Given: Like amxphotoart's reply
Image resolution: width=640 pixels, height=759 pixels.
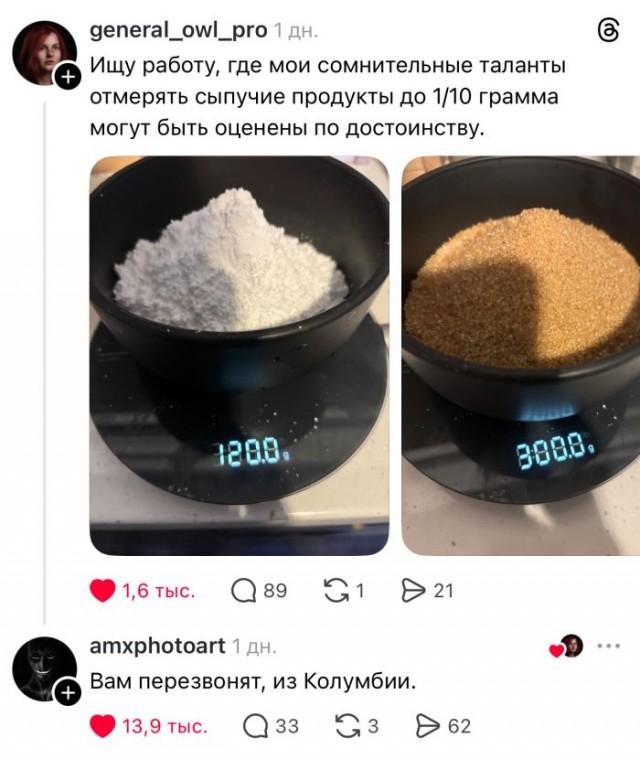Looking at the screenshot, I should 103,726.
